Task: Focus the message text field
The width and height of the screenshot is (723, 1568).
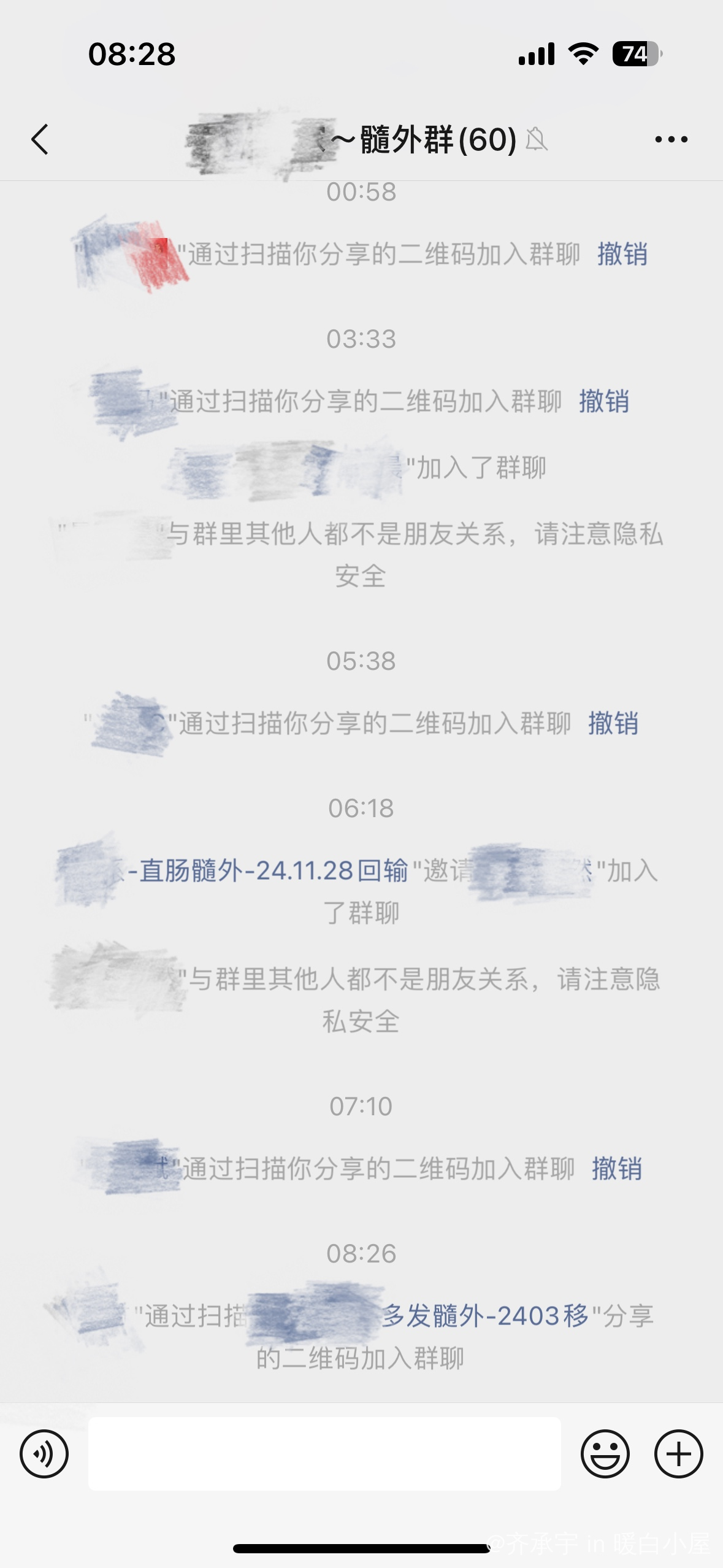Action: 324,1453
